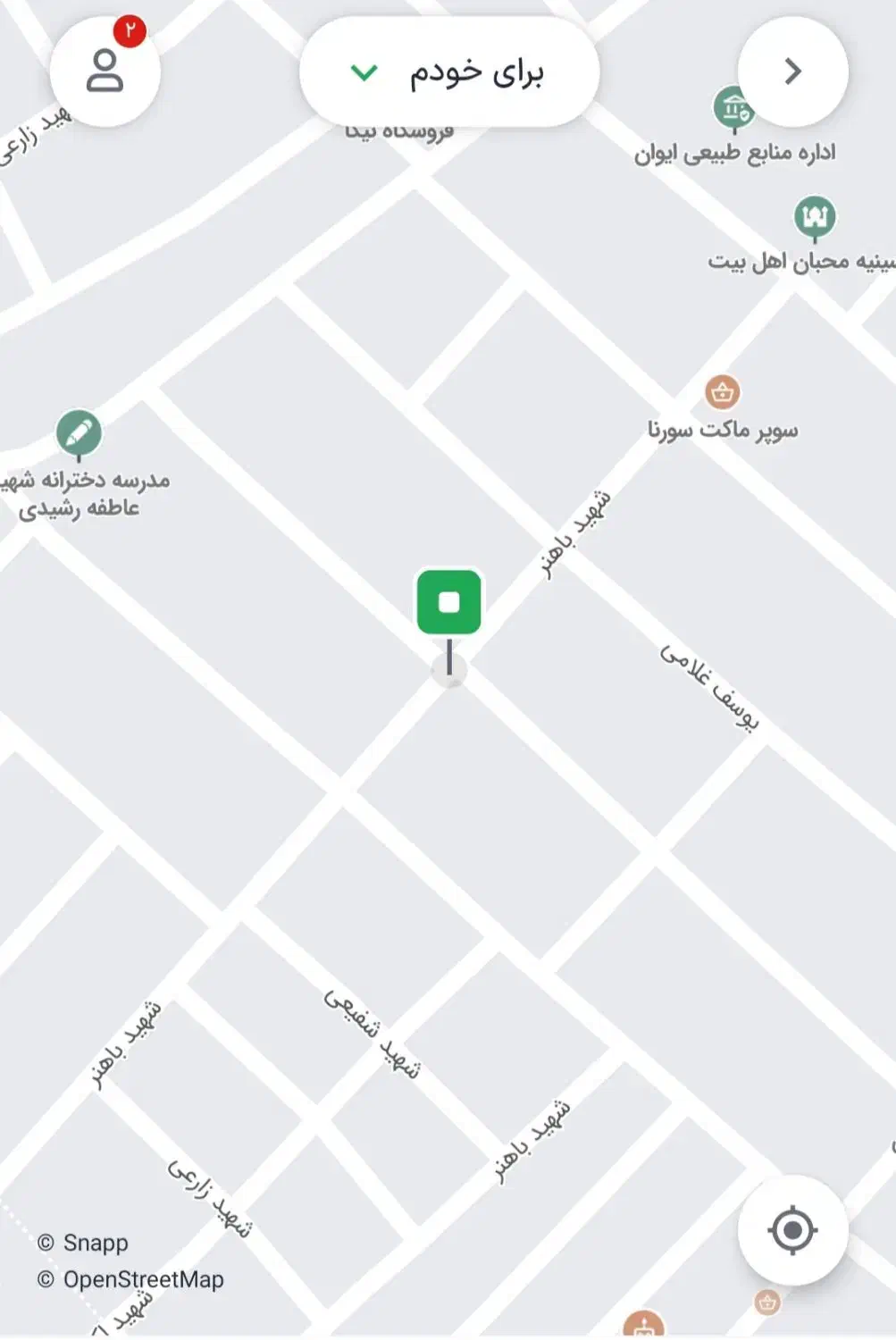The image size is (896, 1340).
Task: Open the مدرسه دخترانه school map marker
Action: point(79,433)
